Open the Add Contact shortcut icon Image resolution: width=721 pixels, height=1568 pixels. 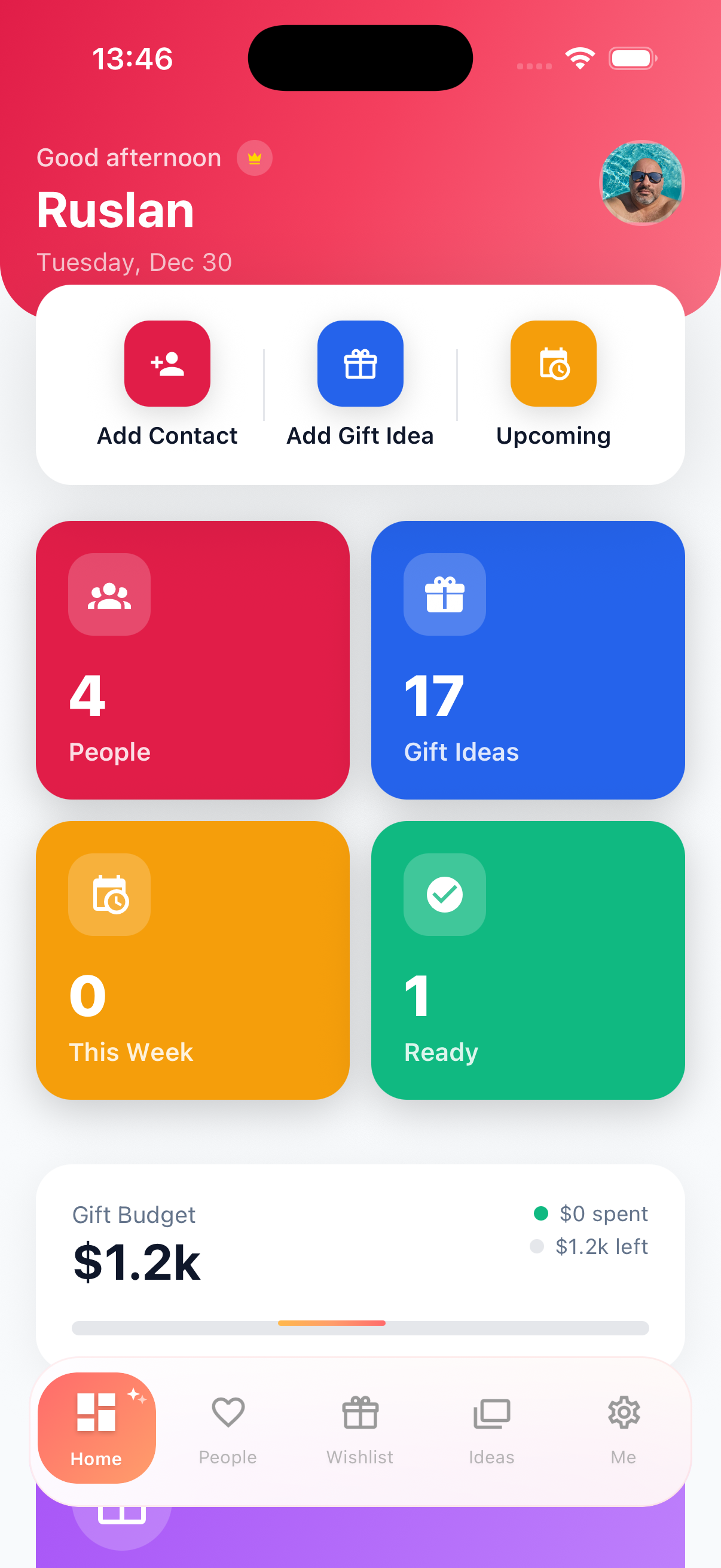point(167,364)
